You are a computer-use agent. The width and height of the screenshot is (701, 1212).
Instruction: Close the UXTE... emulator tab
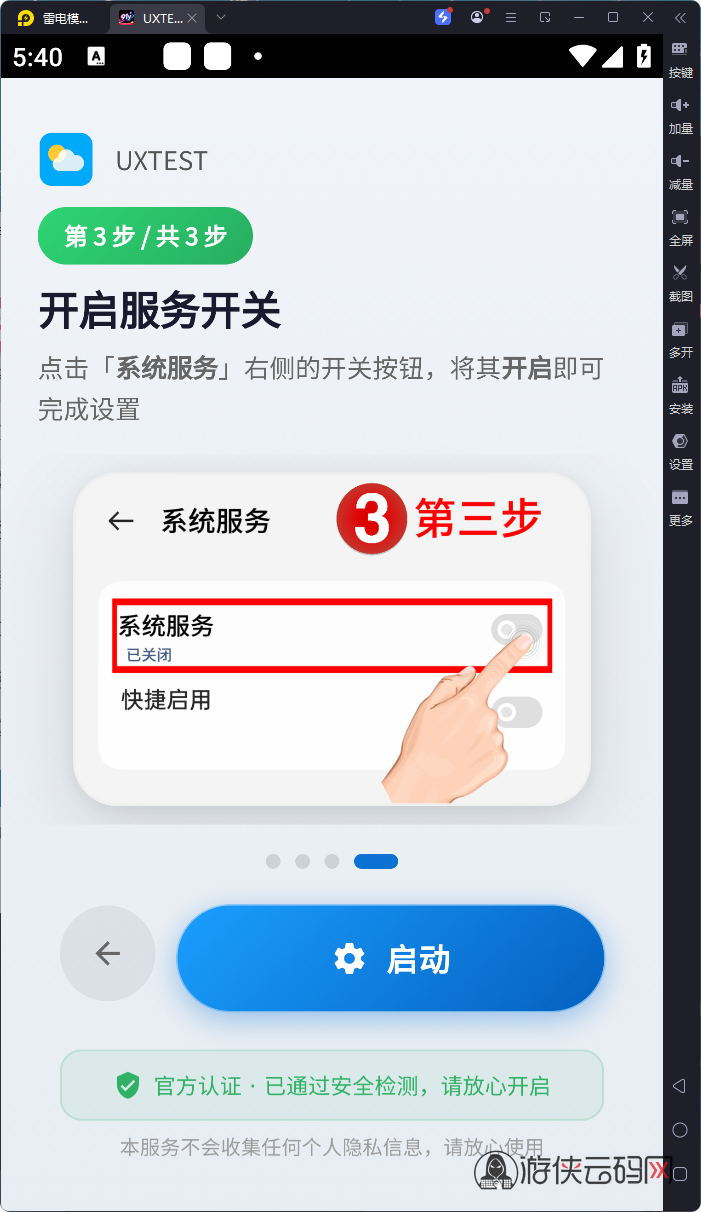[192, 18]
